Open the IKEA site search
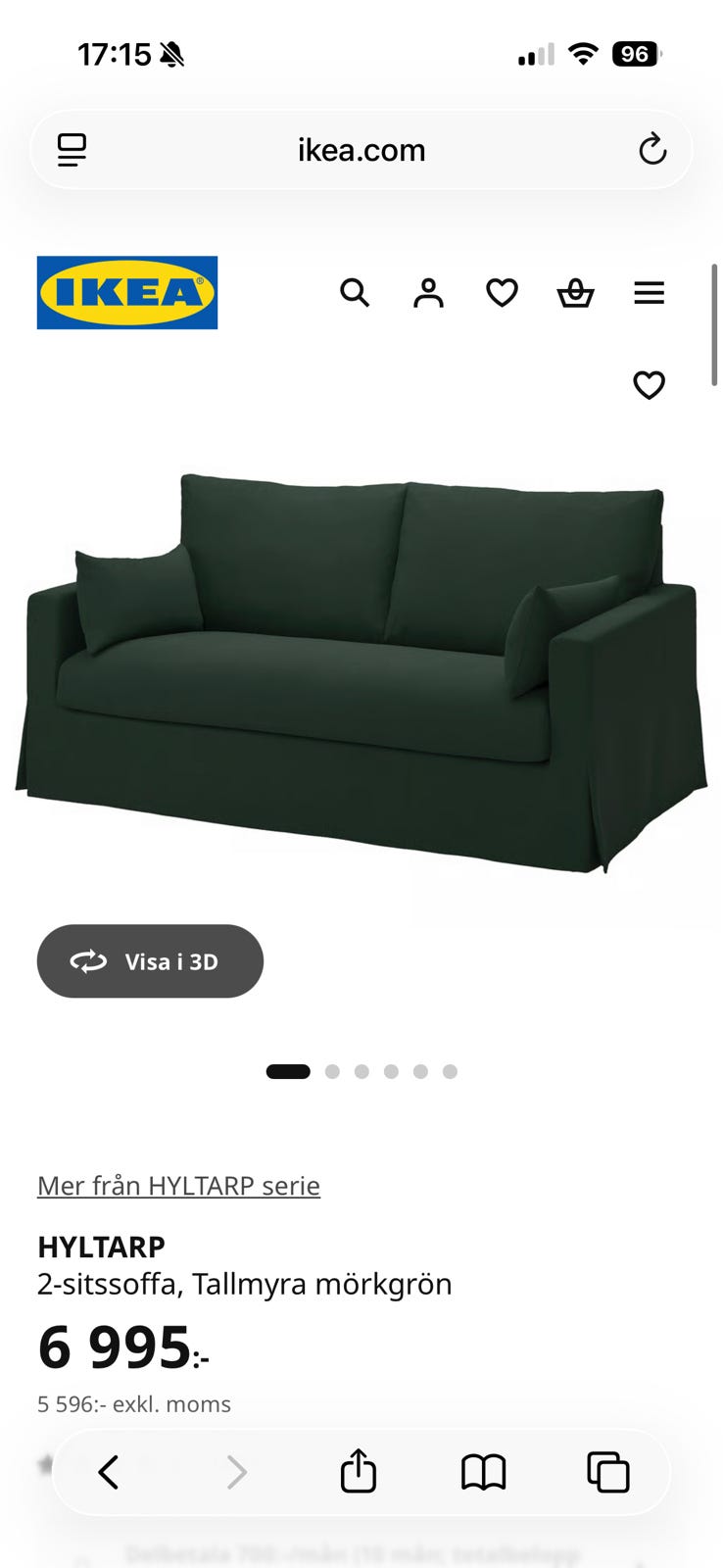This screenshot has width=723, height=1568. point(355,293)
